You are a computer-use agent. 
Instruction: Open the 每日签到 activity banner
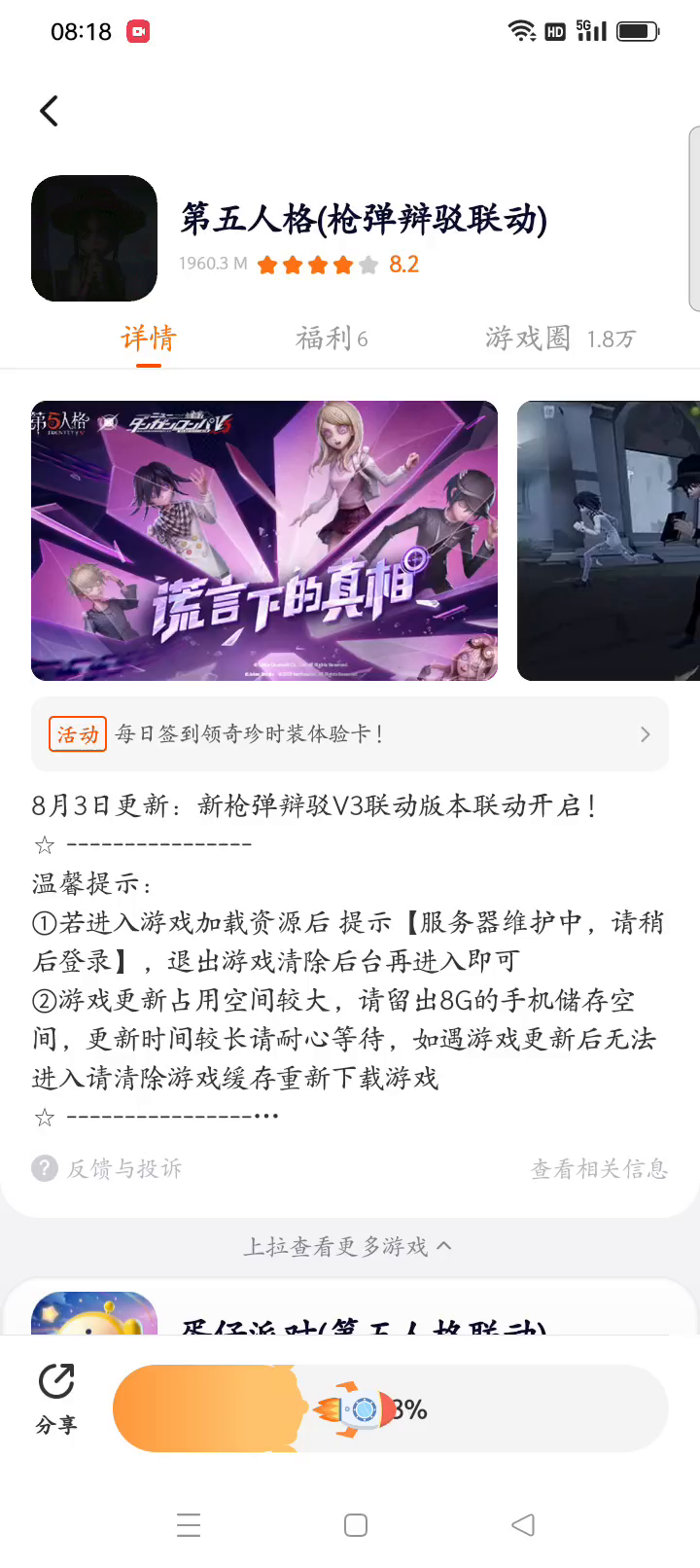350,734
